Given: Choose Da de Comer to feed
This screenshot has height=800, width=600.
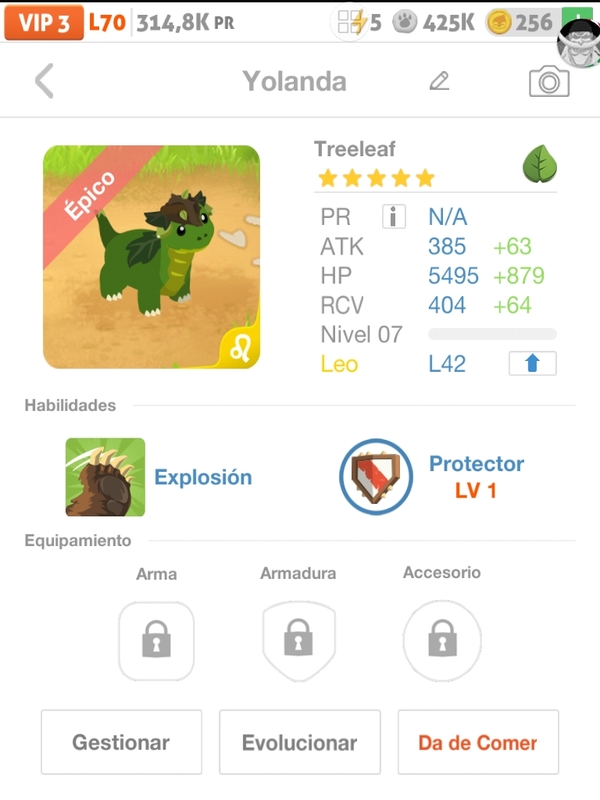Looking at the screenshot, I should point(478,743).
